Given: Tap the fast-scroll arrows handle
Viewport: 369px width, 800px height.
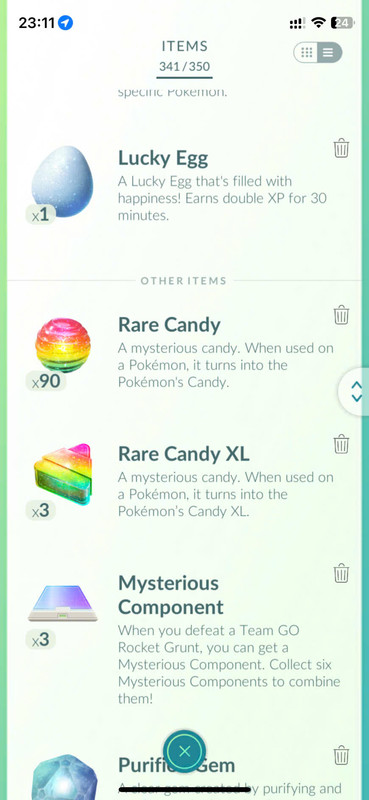Looking at the screenshot, I should pyautogui.click(x=355, y=391).
